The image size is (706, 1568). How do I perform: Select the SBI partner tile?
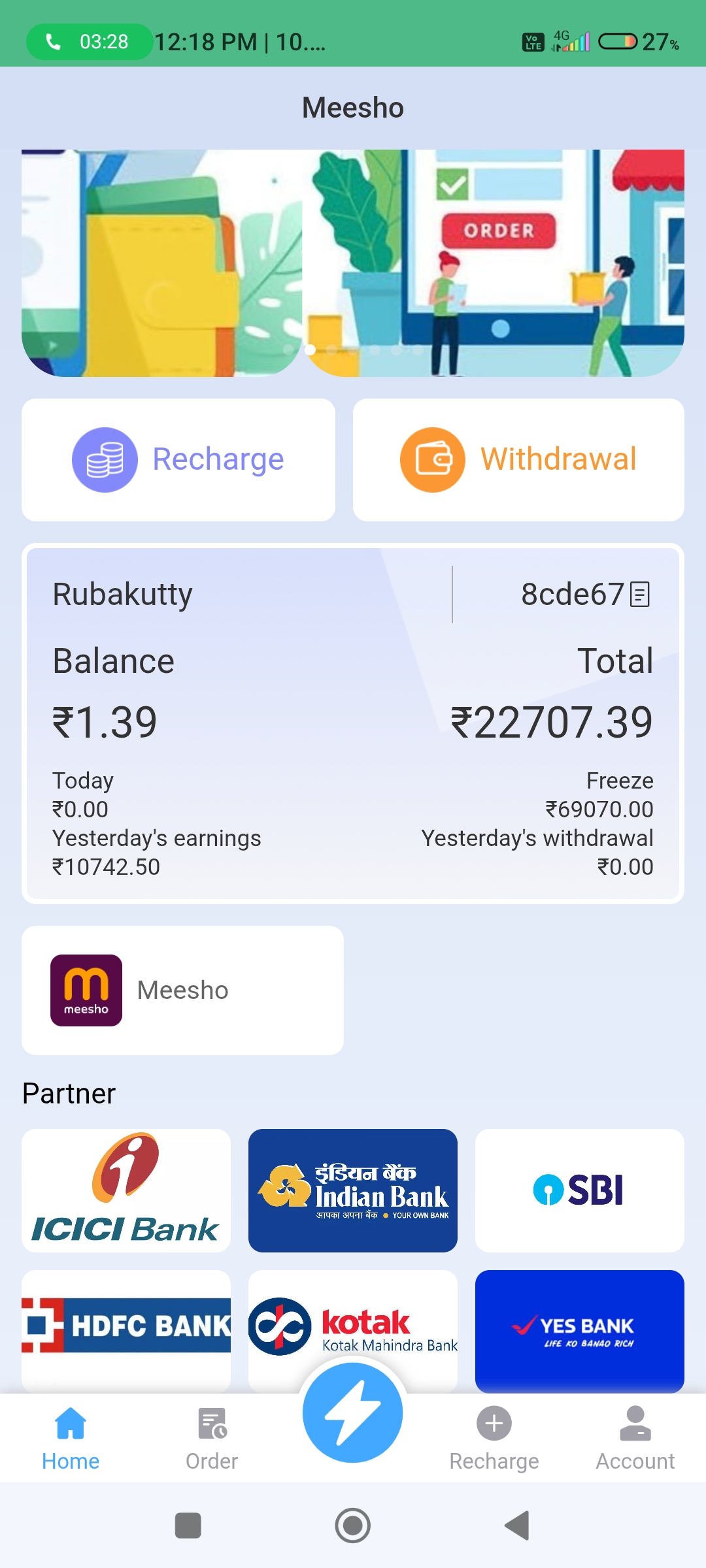click(579, 1190)
